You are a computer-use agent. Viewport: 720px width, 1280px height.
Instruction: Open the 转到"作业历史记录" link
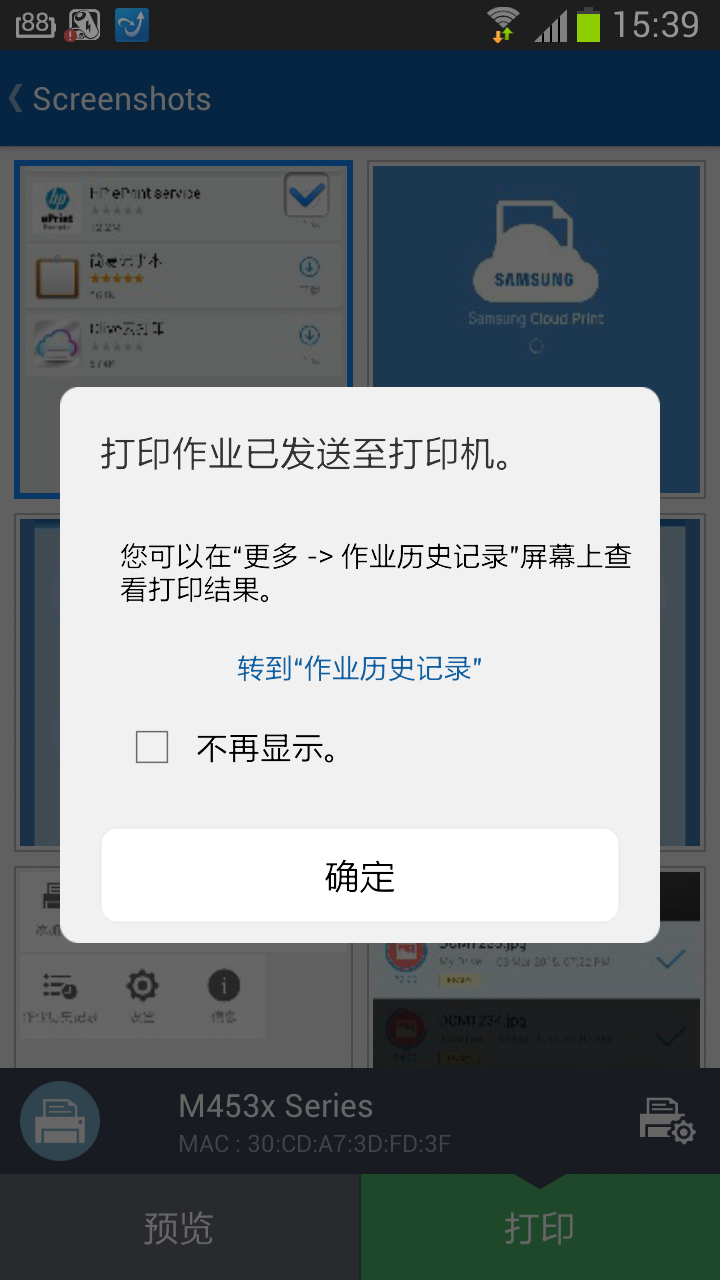[360, 668]
